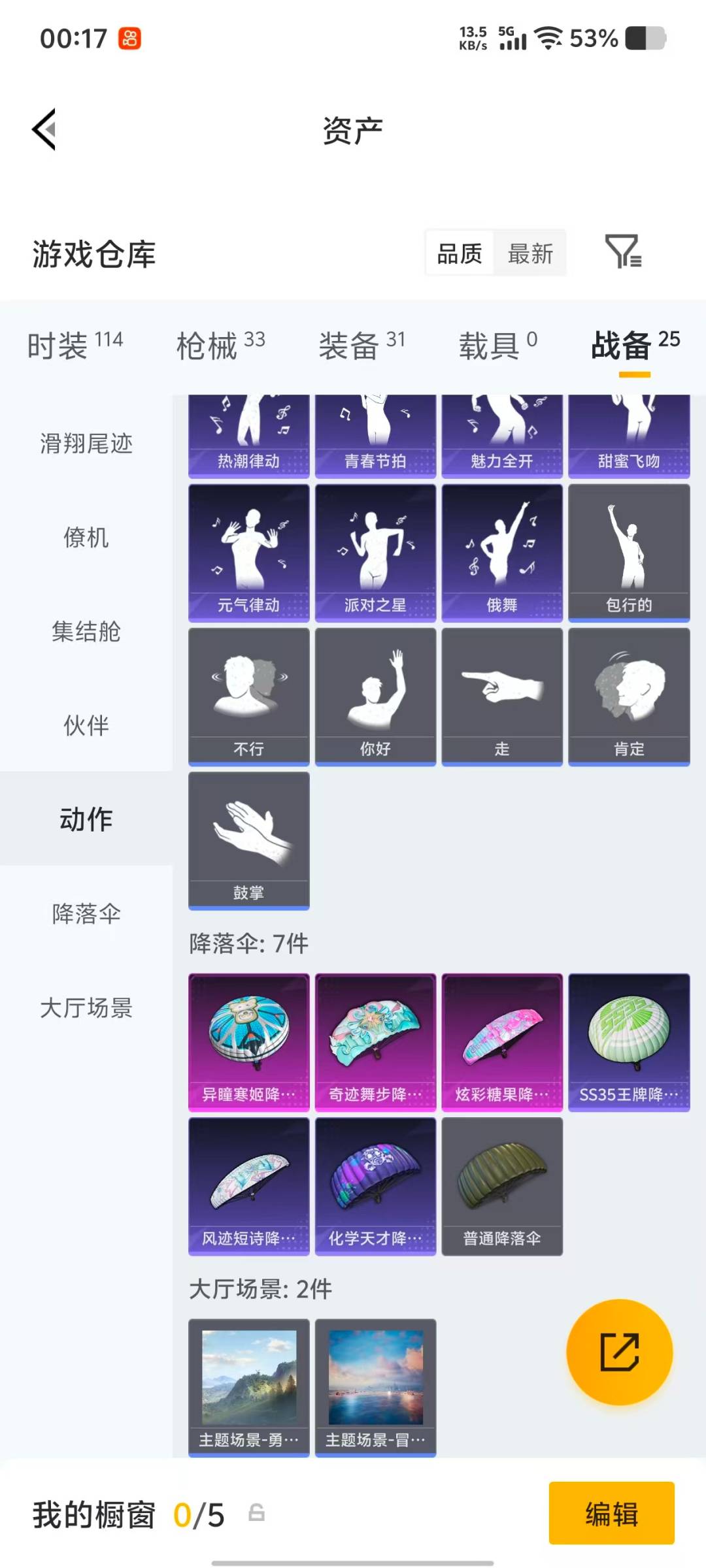Tap the back arrow on 资产 page

[44, 129]
